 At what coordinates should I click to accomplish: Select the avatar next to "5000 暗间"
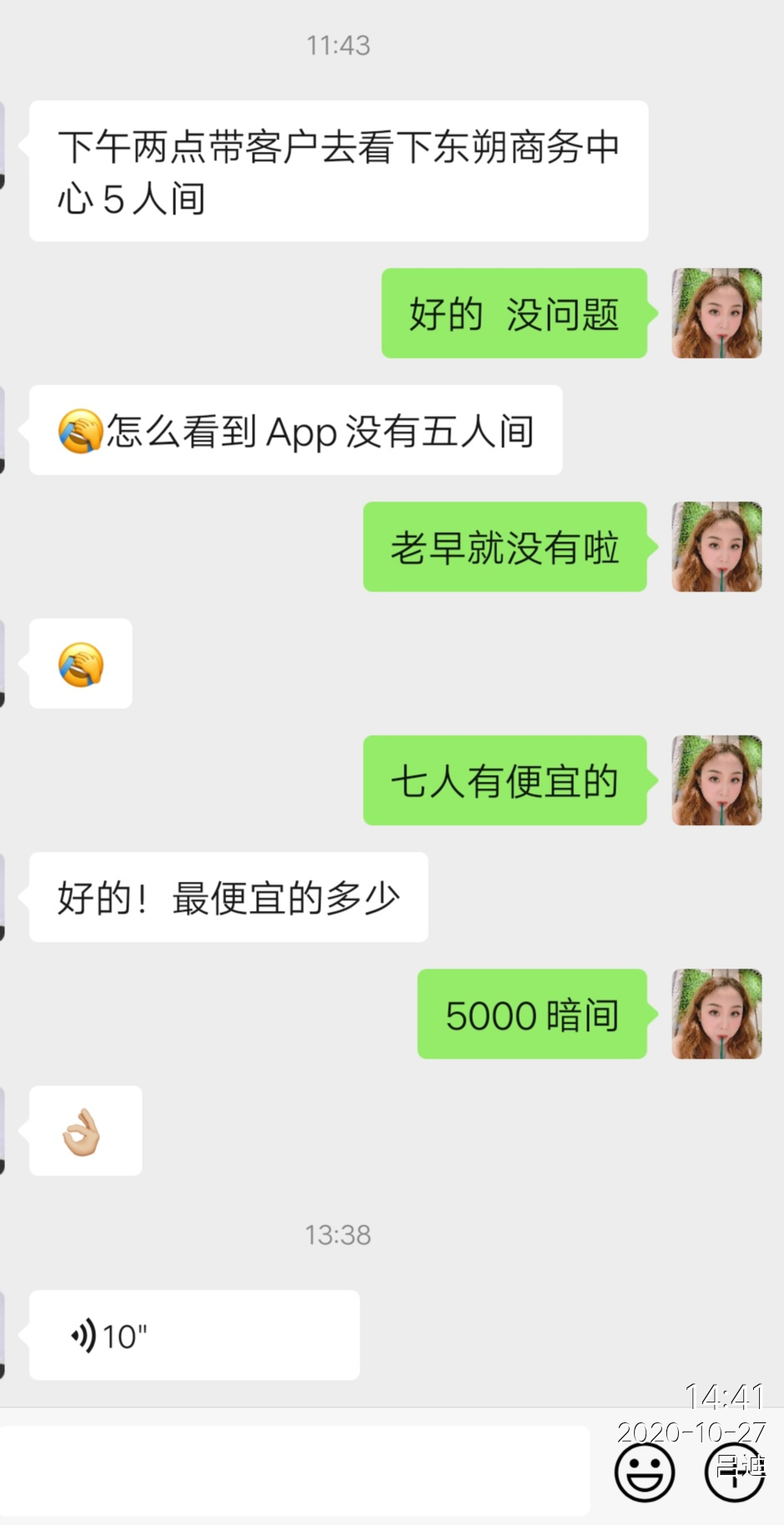pyautogui.click(x=716, y=1014)
